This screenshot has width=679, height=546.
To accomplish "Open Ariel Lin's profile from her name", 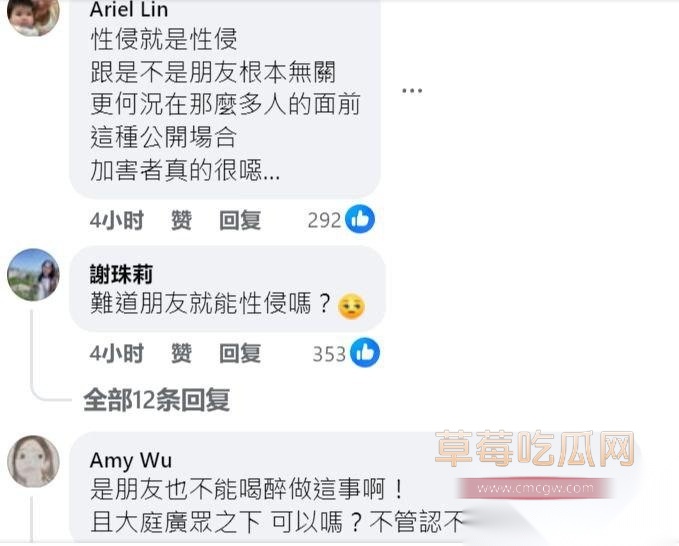I will pyautogui.click(x=129, y=10).
